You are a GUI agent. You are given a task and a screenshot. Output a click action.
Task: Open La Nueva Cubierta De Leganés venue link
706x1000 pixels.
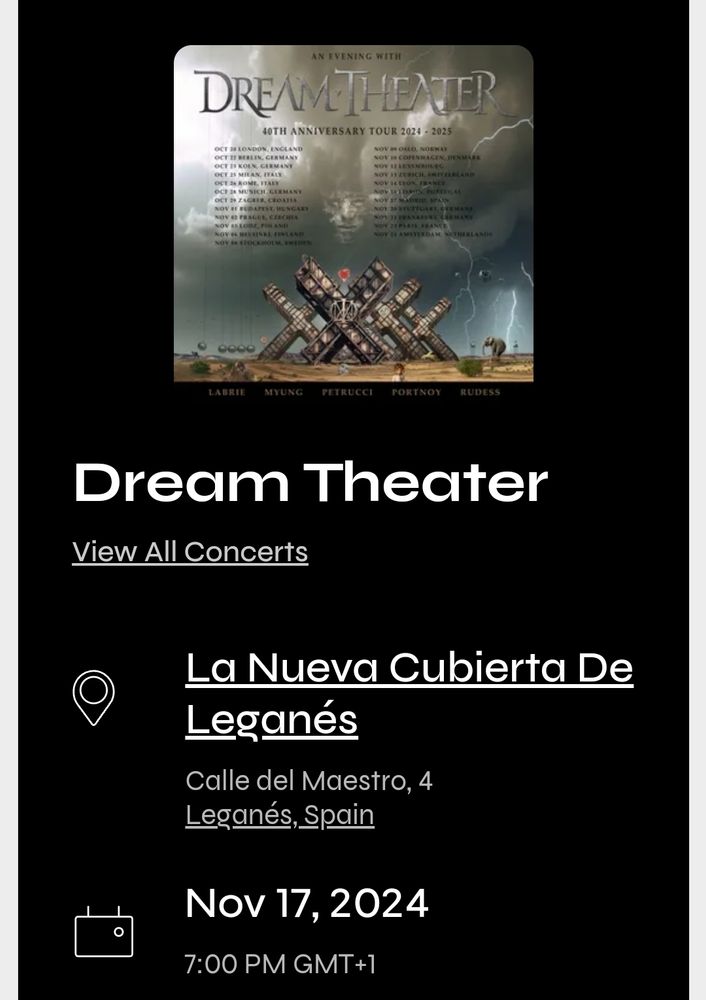(x=408, y=693)
